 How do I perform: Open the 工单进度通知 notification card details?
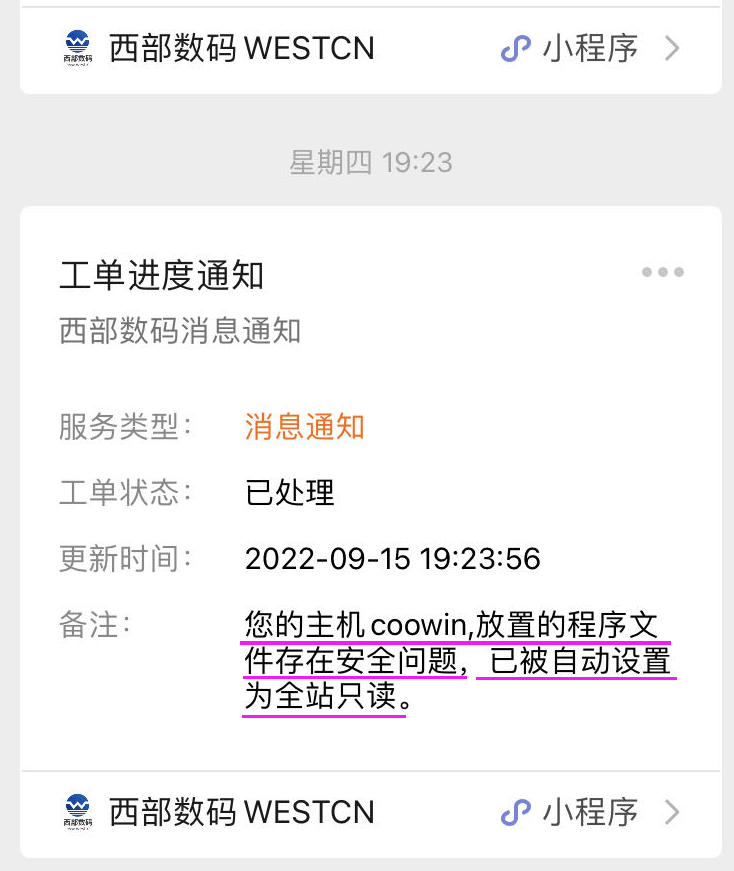pos(370,490)
